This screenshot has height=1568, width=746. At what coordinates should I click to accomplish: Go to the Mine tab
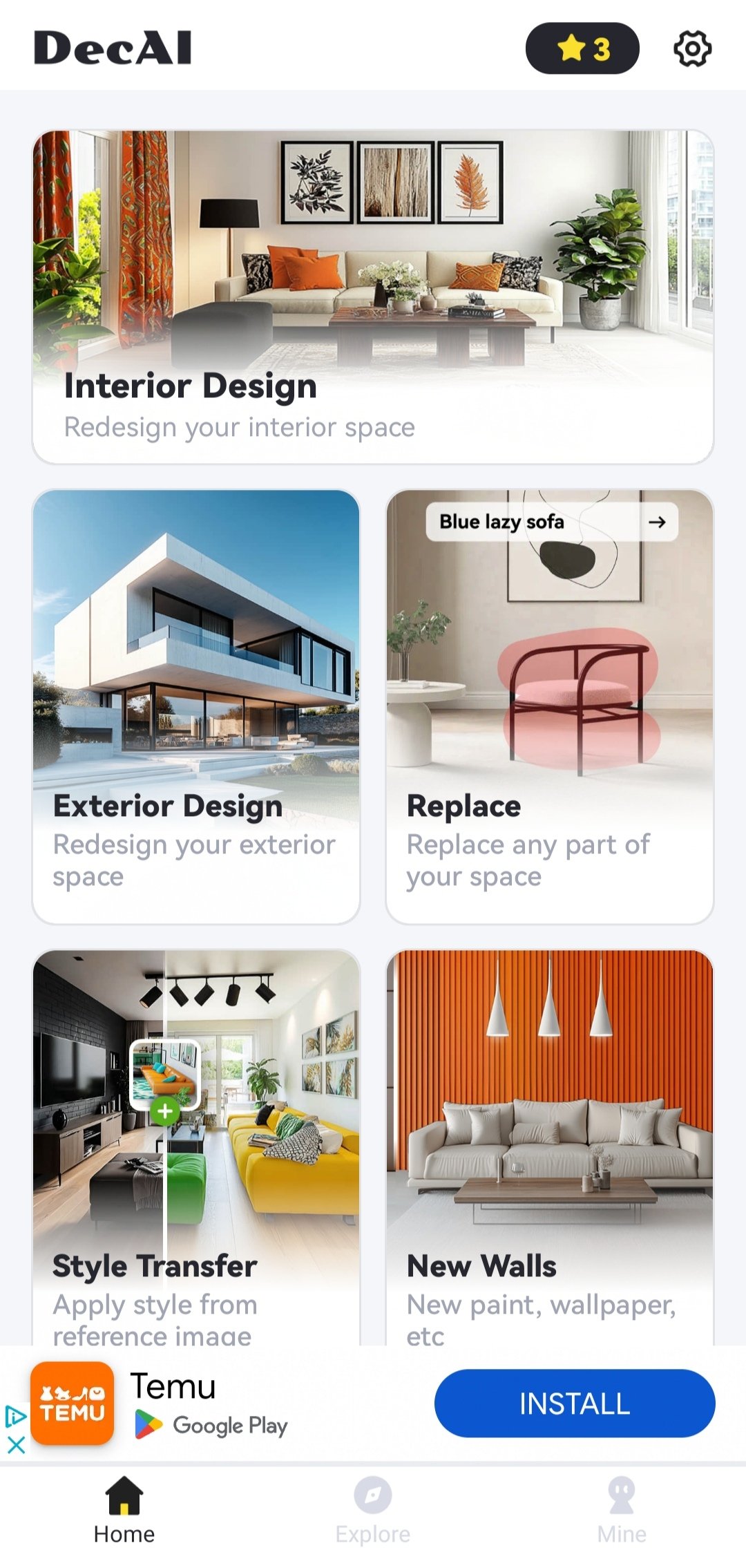pos(622,1510)
